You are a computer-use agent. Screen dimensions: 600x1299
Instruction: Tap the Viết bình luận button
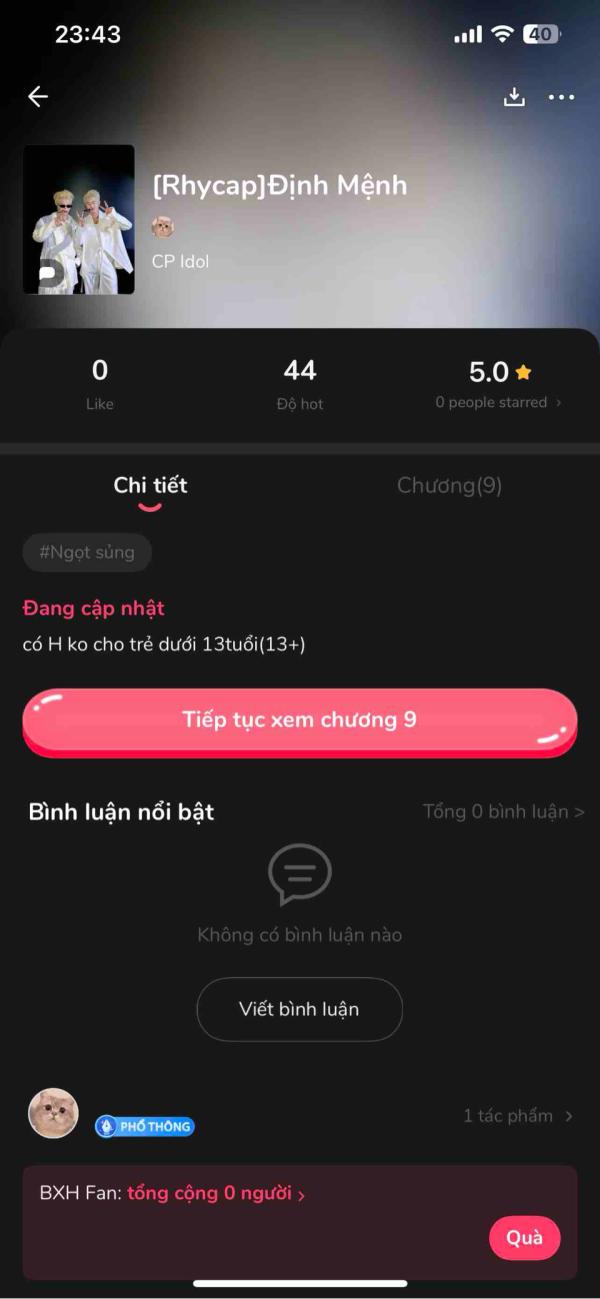click(x=299, y=1009)
